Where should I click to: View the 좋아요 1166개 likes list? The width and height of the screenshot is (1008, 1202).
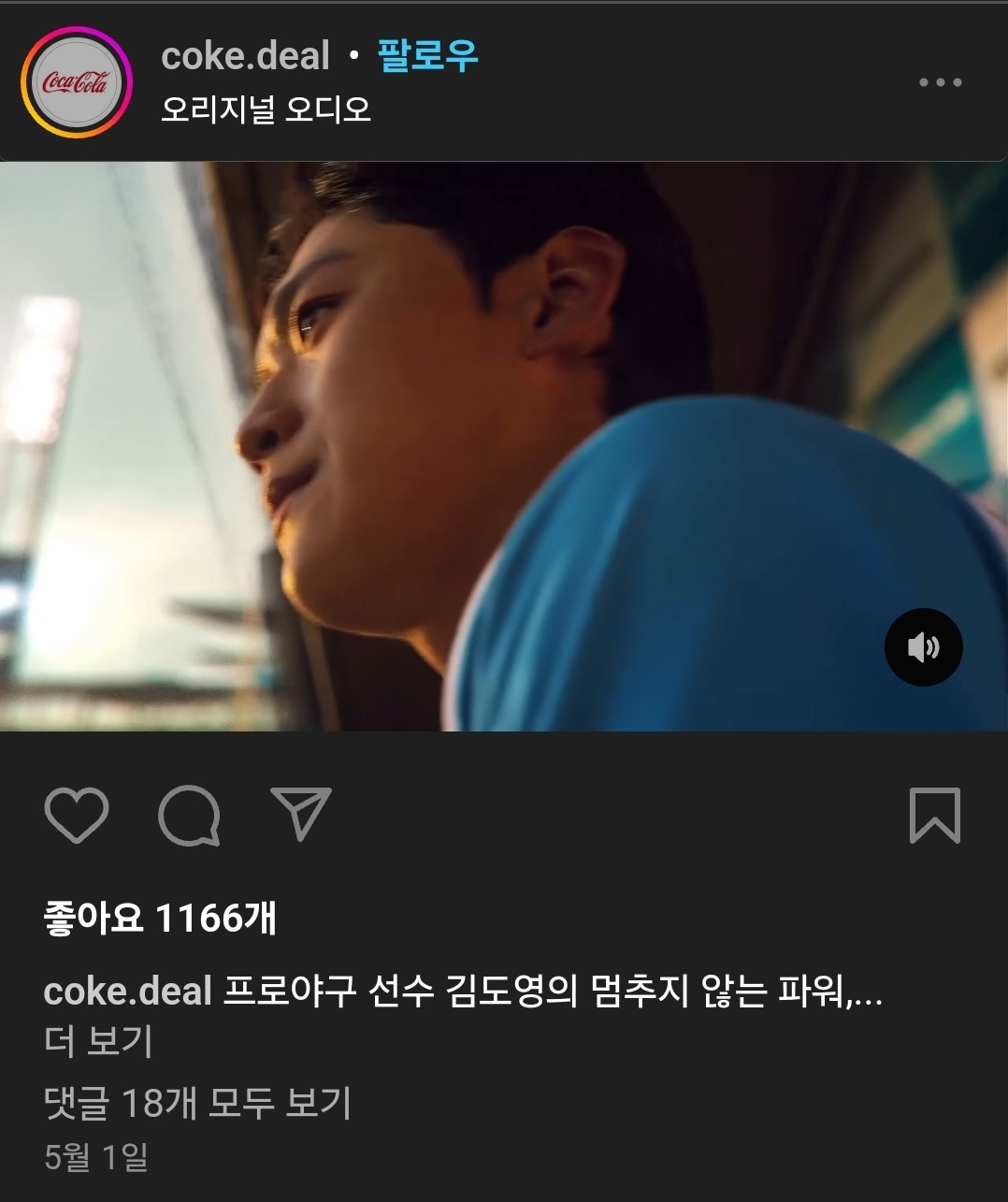click(x=160, y=918)
